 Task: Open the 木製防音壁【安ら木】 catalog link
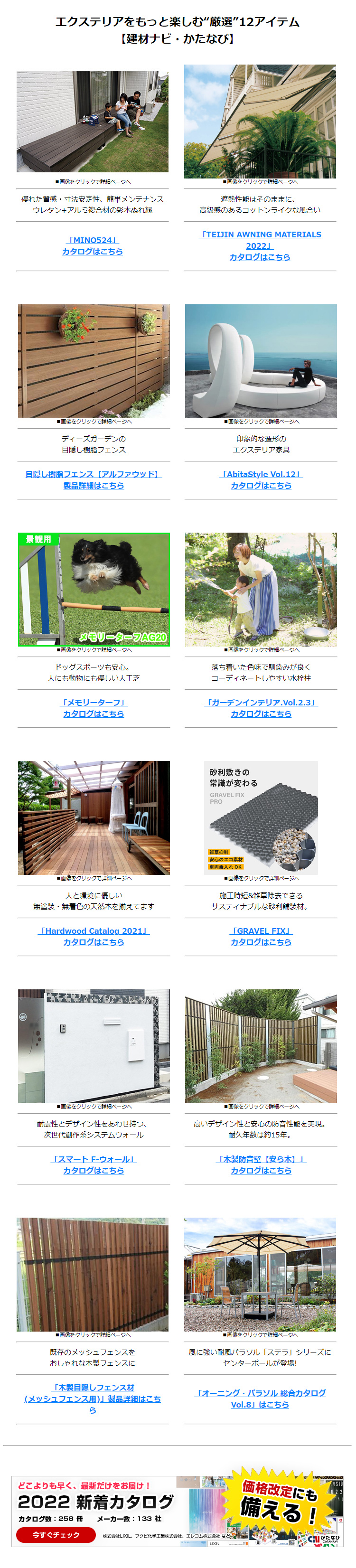pos(261,1164)
